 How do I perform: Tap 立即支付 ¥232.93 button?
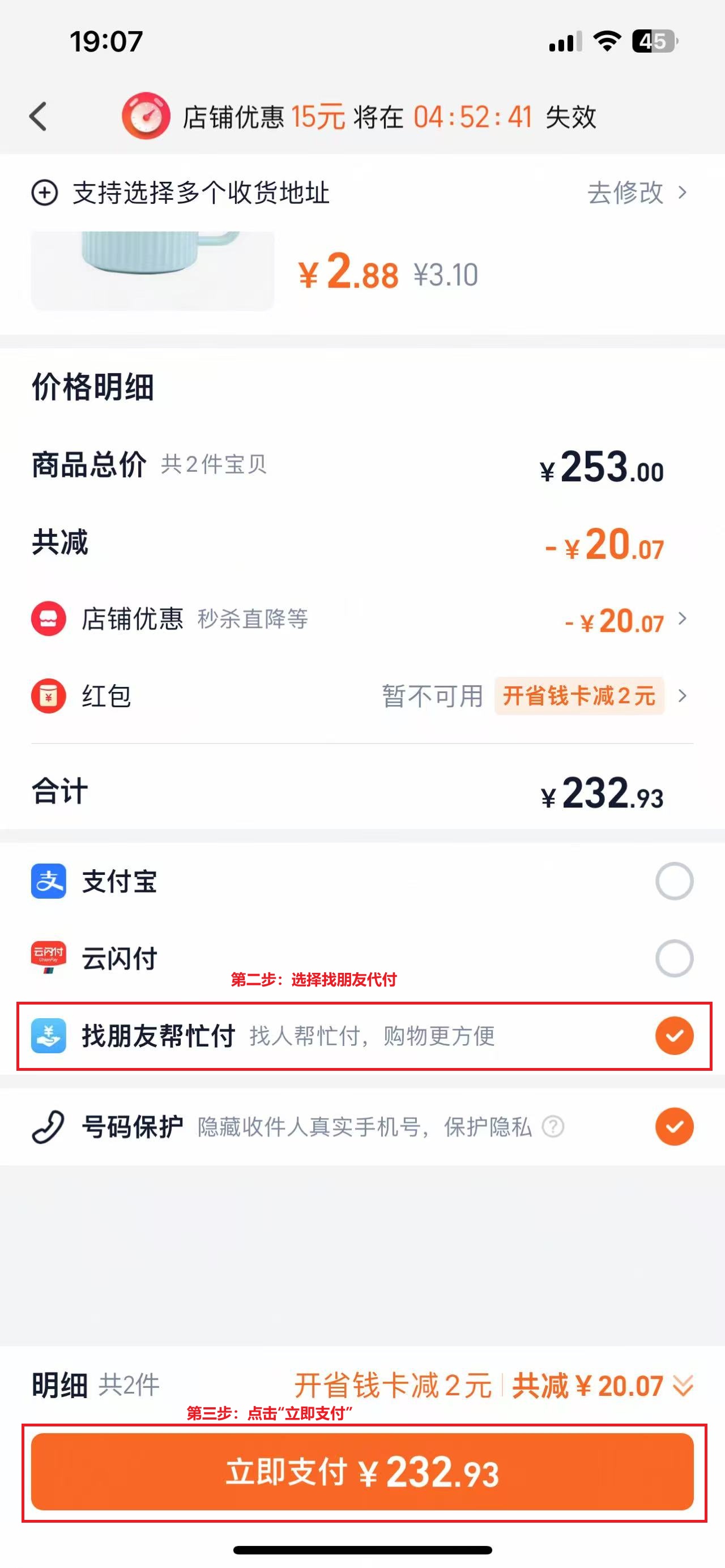[x=362, y=1472]
